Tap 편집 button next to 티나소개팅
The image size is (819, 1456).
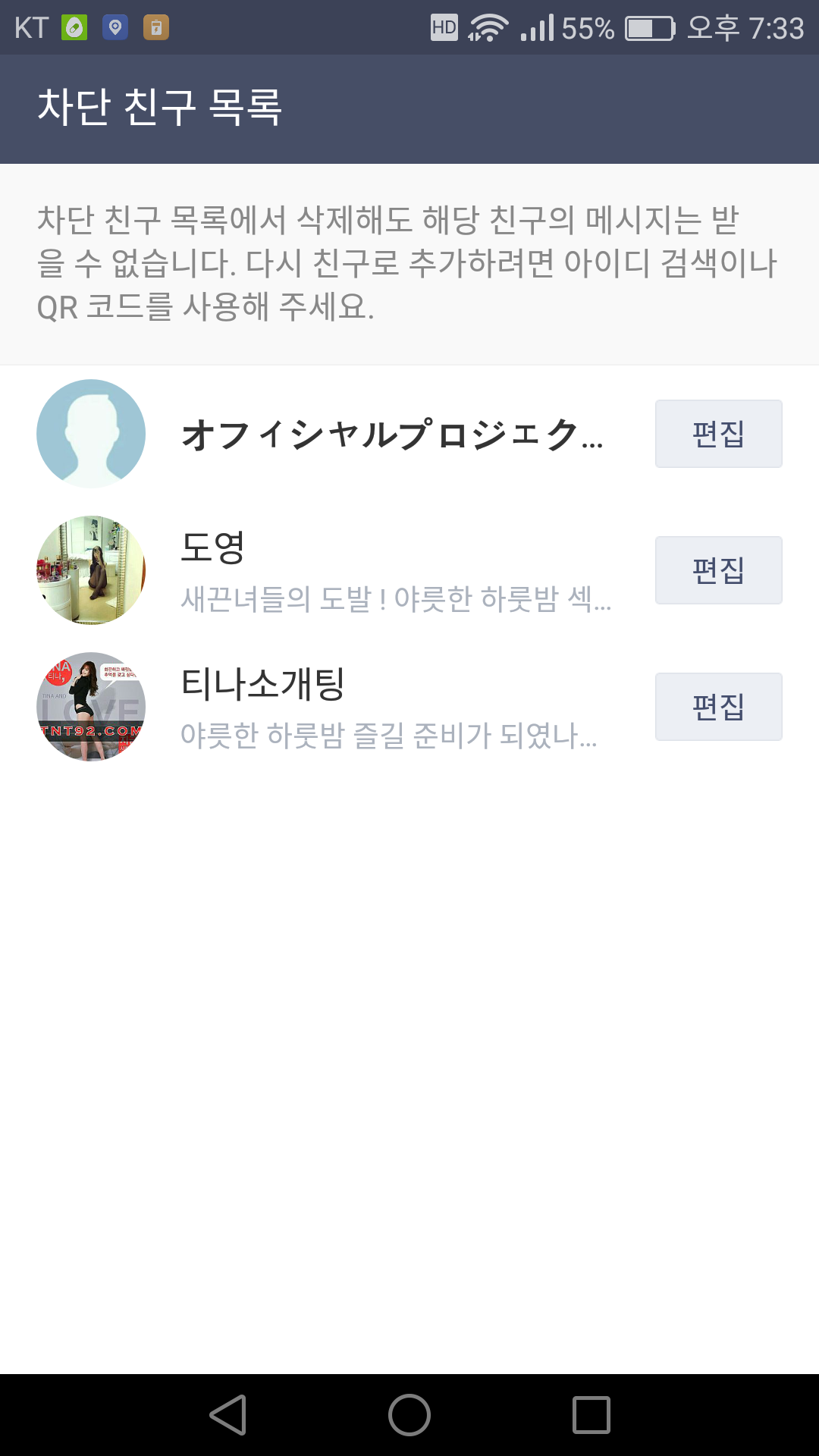click(718, 707)
